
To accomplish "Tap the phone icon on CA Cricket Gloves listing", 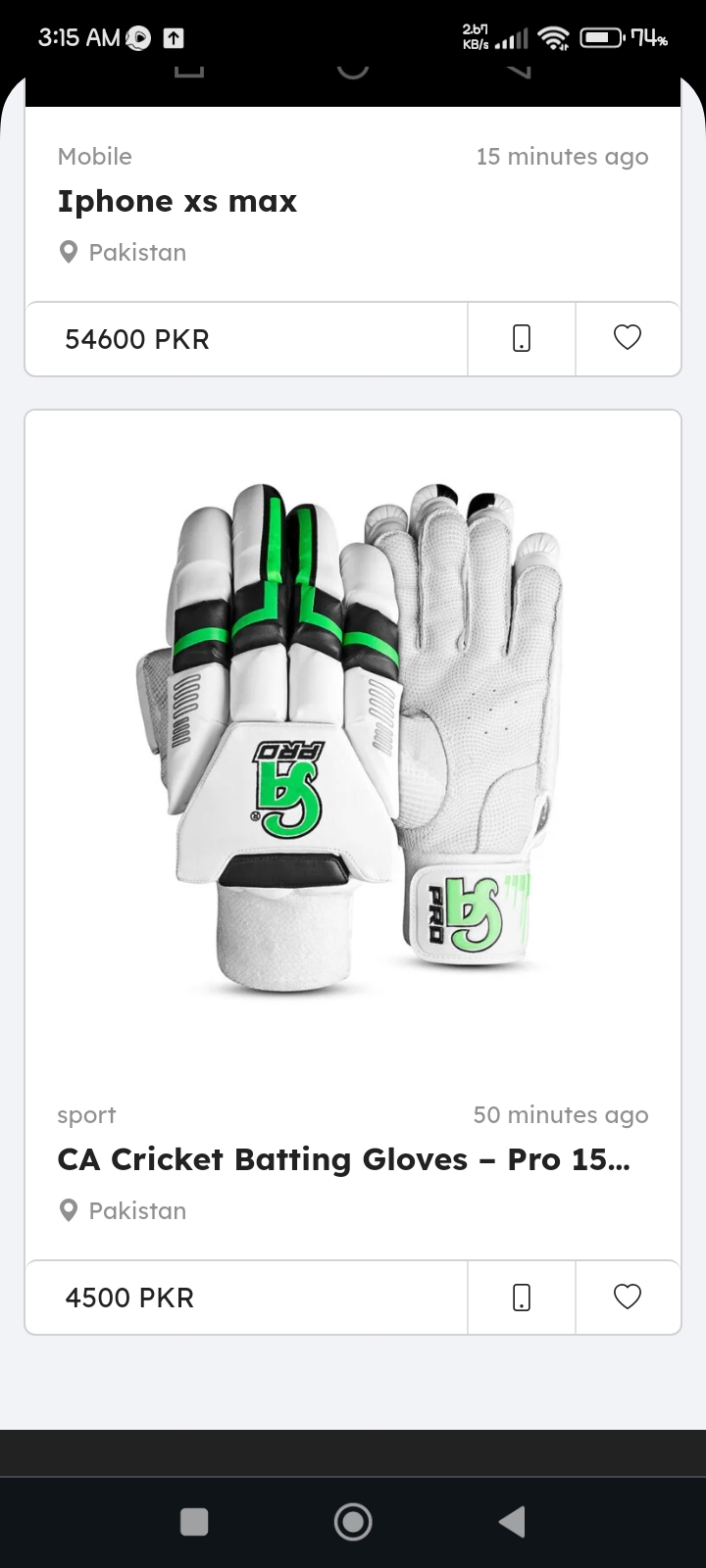I will 522,1298.
